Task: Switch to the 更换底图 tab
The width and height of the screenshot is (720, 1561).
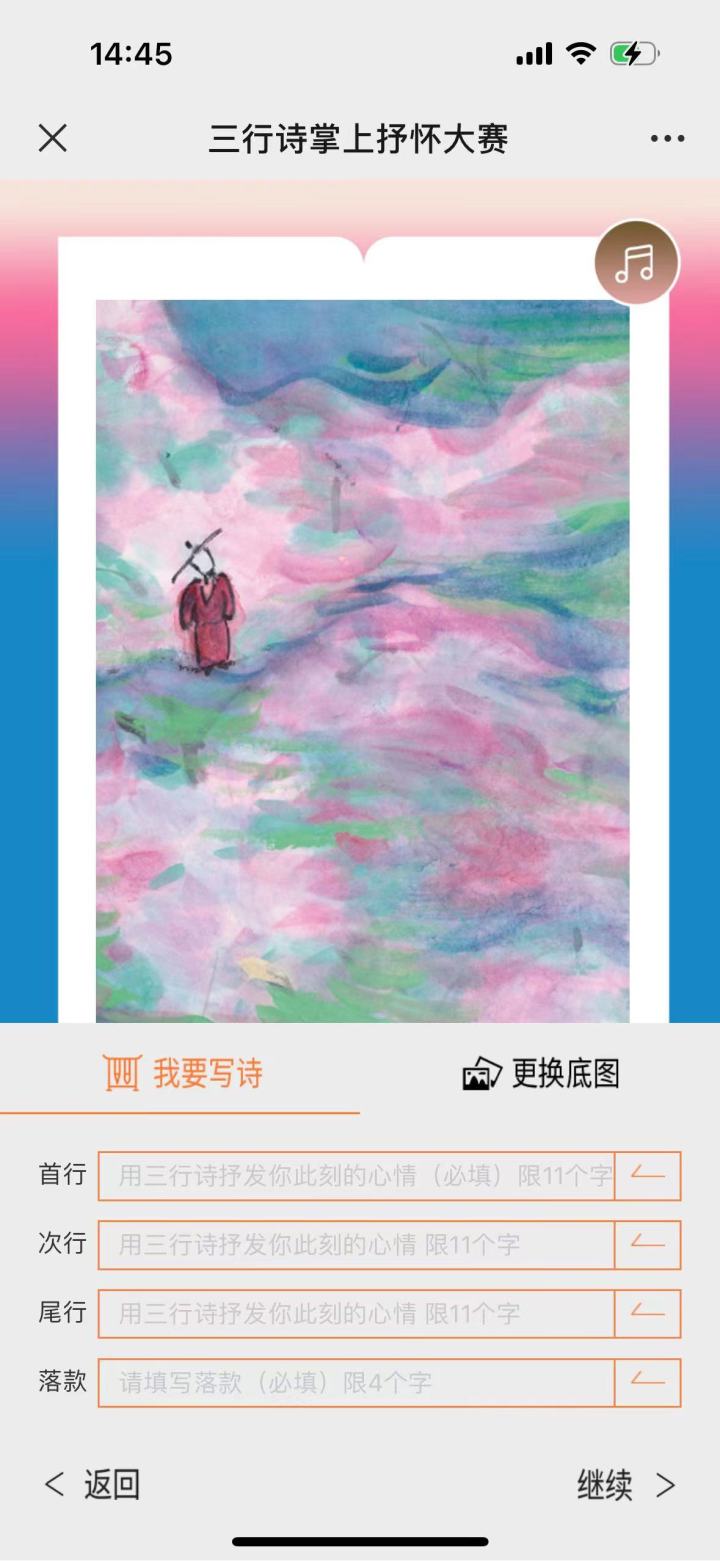Action: point(541,1074)
